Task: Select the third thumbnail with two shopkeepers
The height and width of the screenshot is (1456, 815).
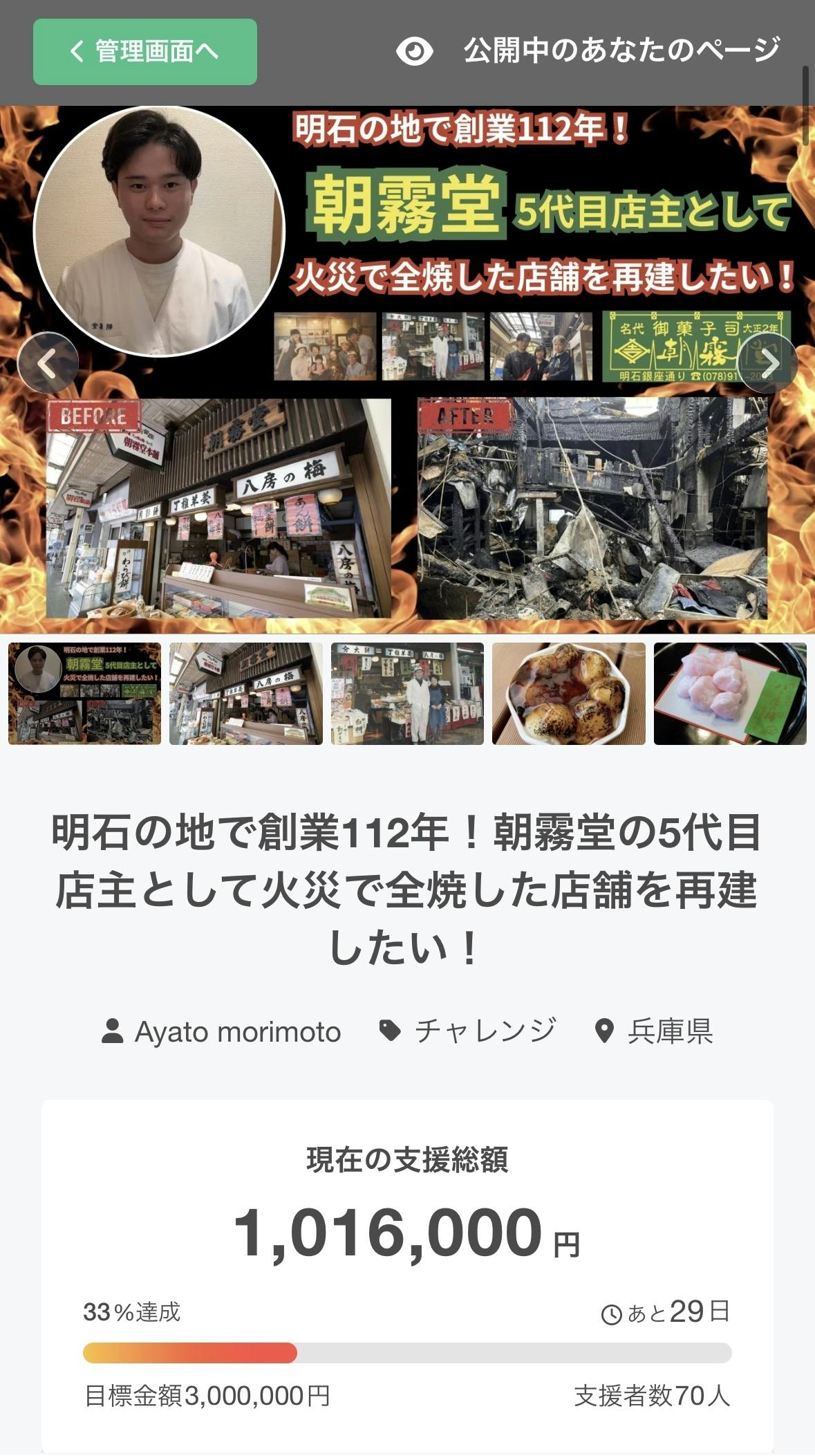Action: tap(407, 694)
